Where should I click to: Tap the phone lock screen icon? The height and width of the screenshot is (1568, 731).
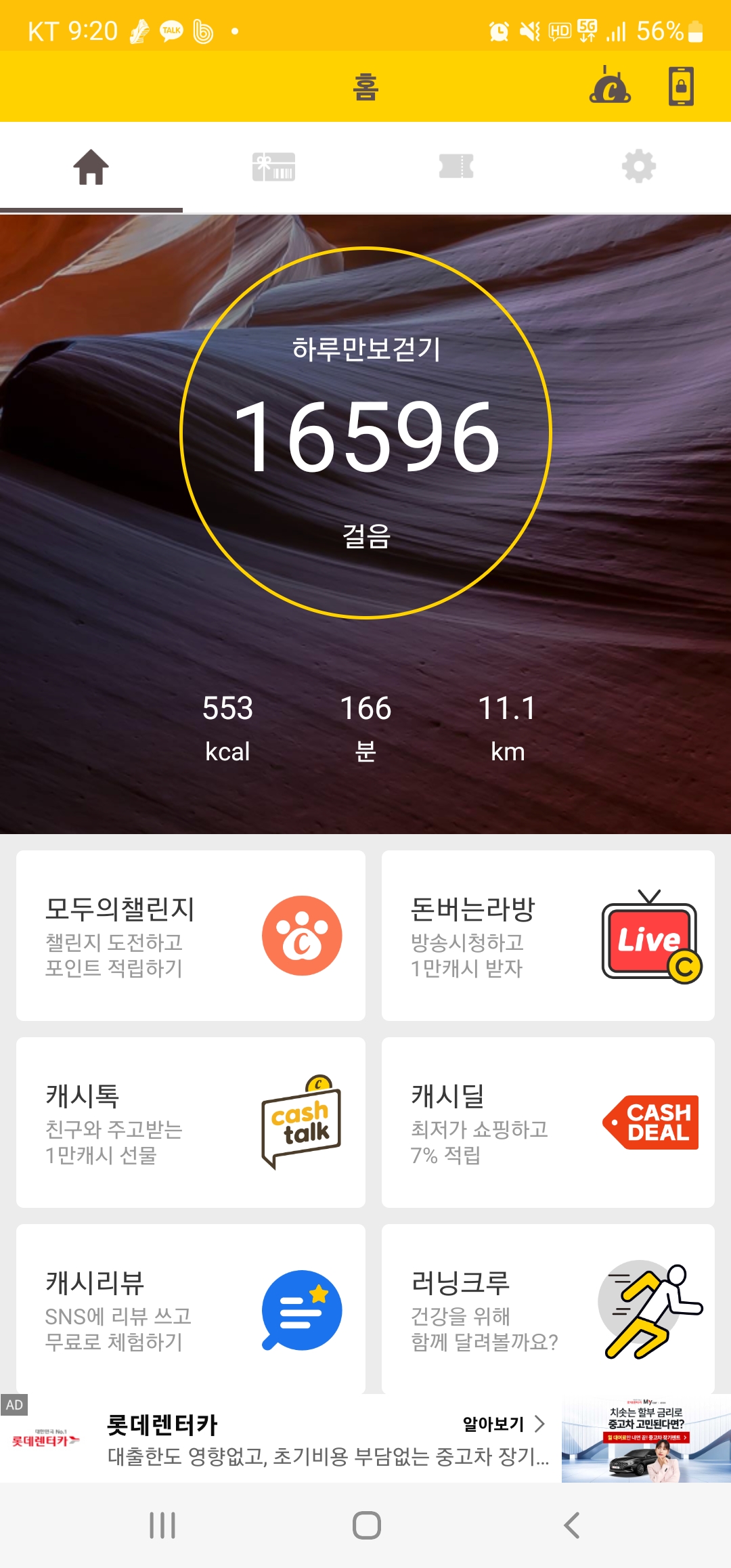[x=681, y=87]
